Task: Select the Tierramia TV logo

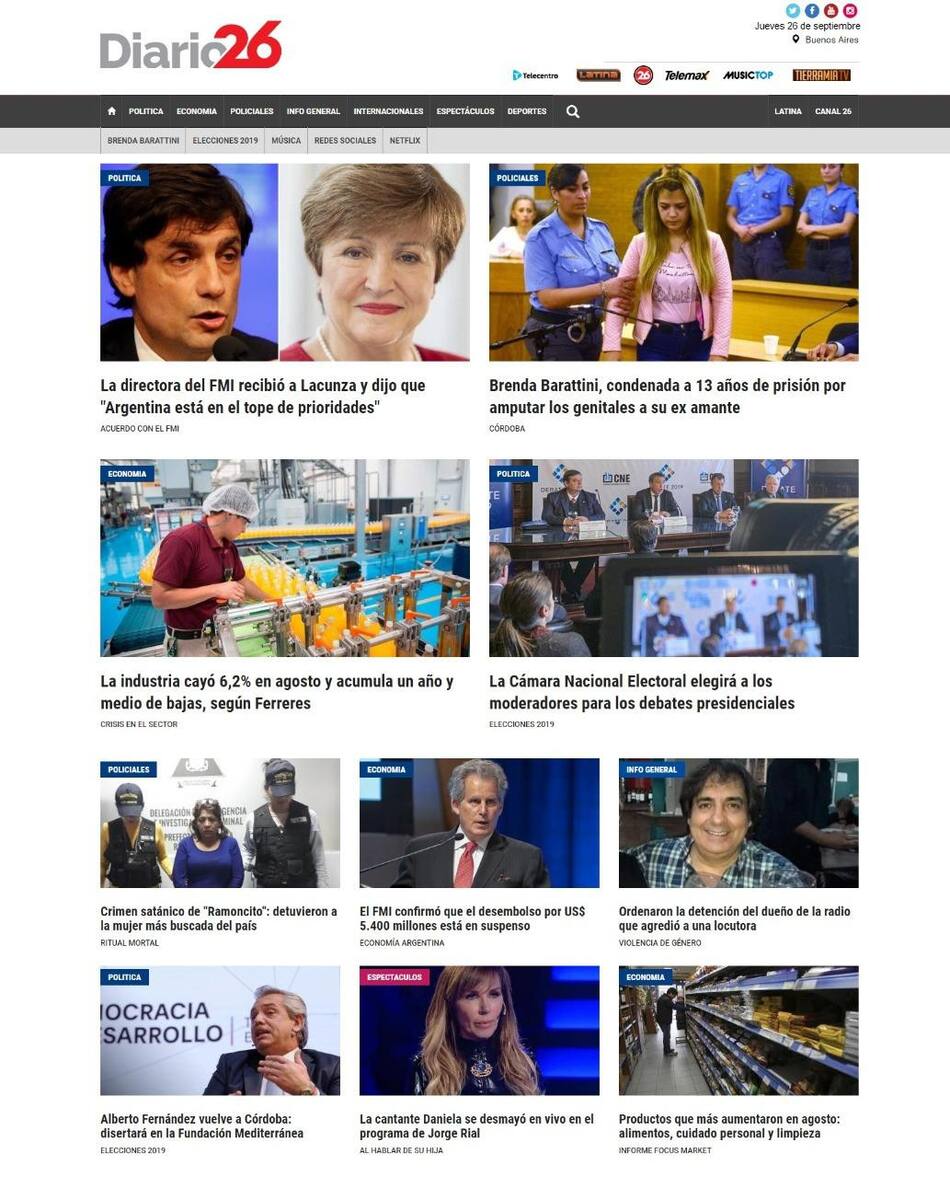Action: [823, 74]
